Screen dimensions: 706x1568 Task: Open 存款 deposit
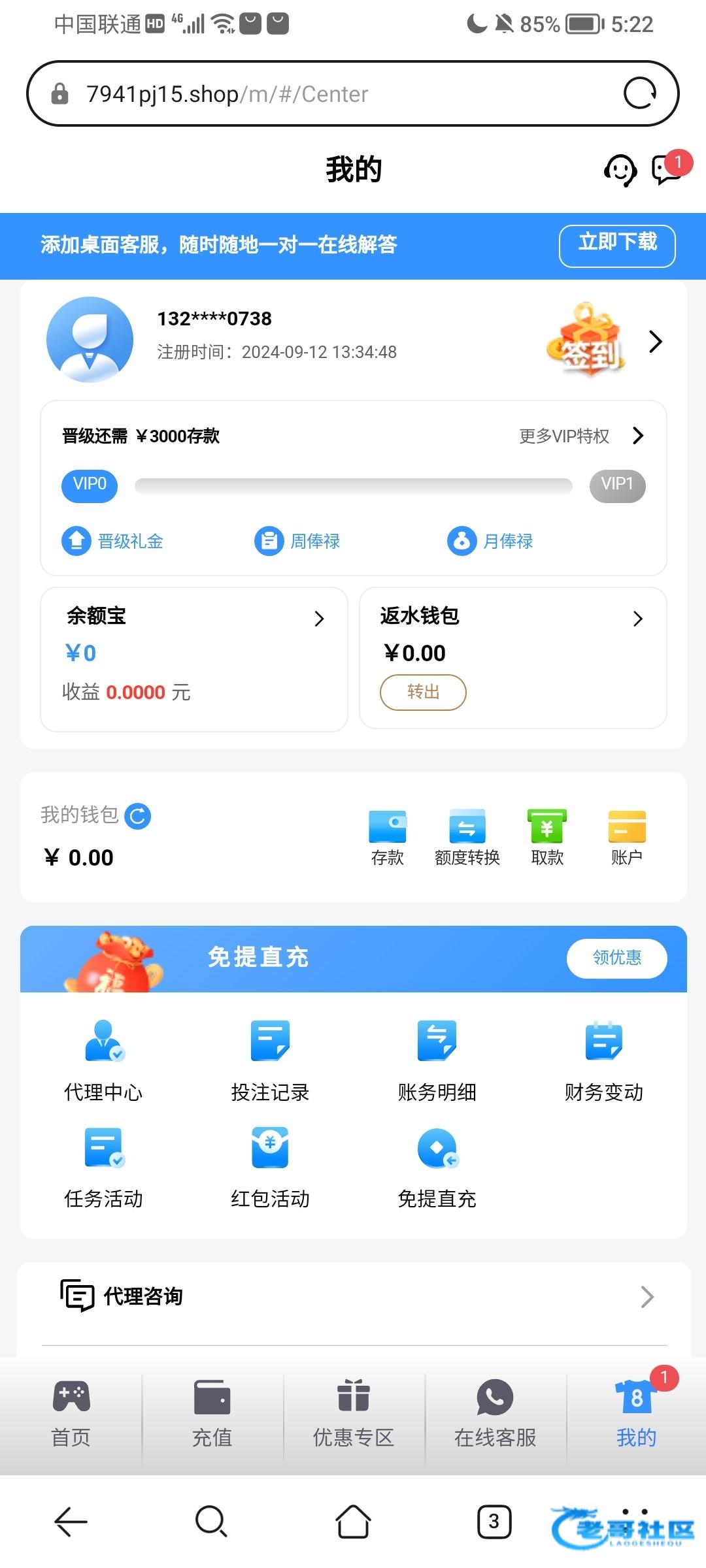(x=387, y=837)
